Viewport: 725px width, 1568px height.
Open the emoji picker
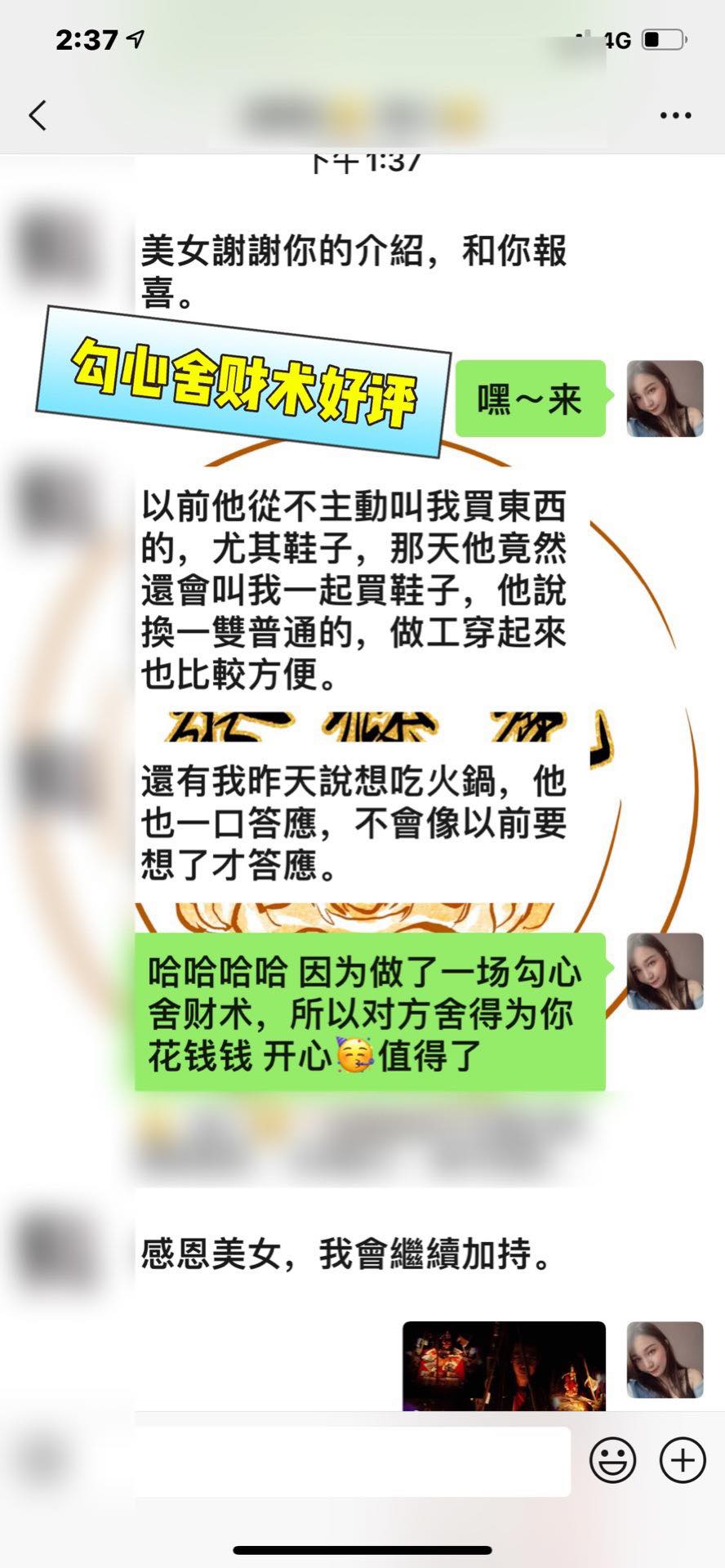coord(612,1461)
